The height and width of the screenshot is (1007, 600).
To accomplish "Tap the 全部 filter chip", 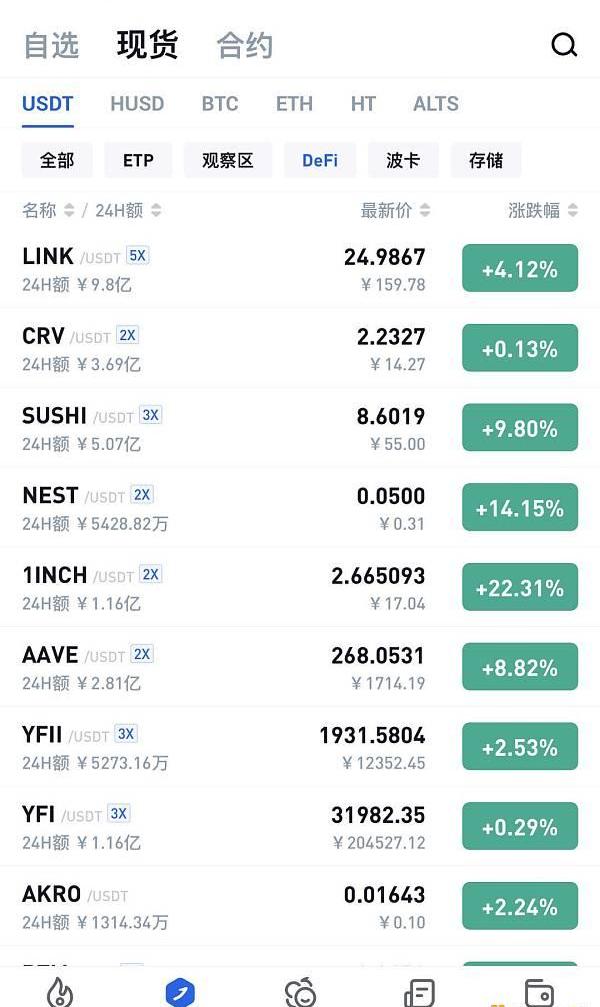I will click(x=57, y=160).
